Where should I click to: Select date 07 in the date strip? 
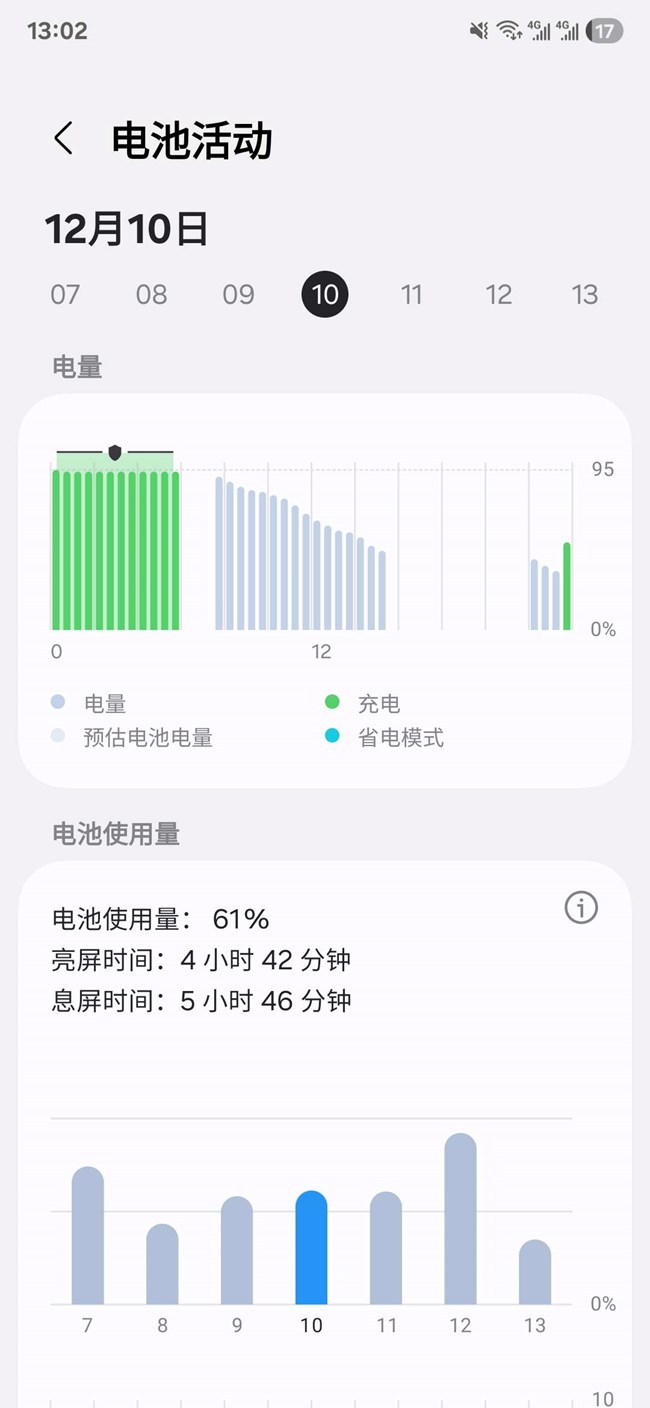click(65, 295)
